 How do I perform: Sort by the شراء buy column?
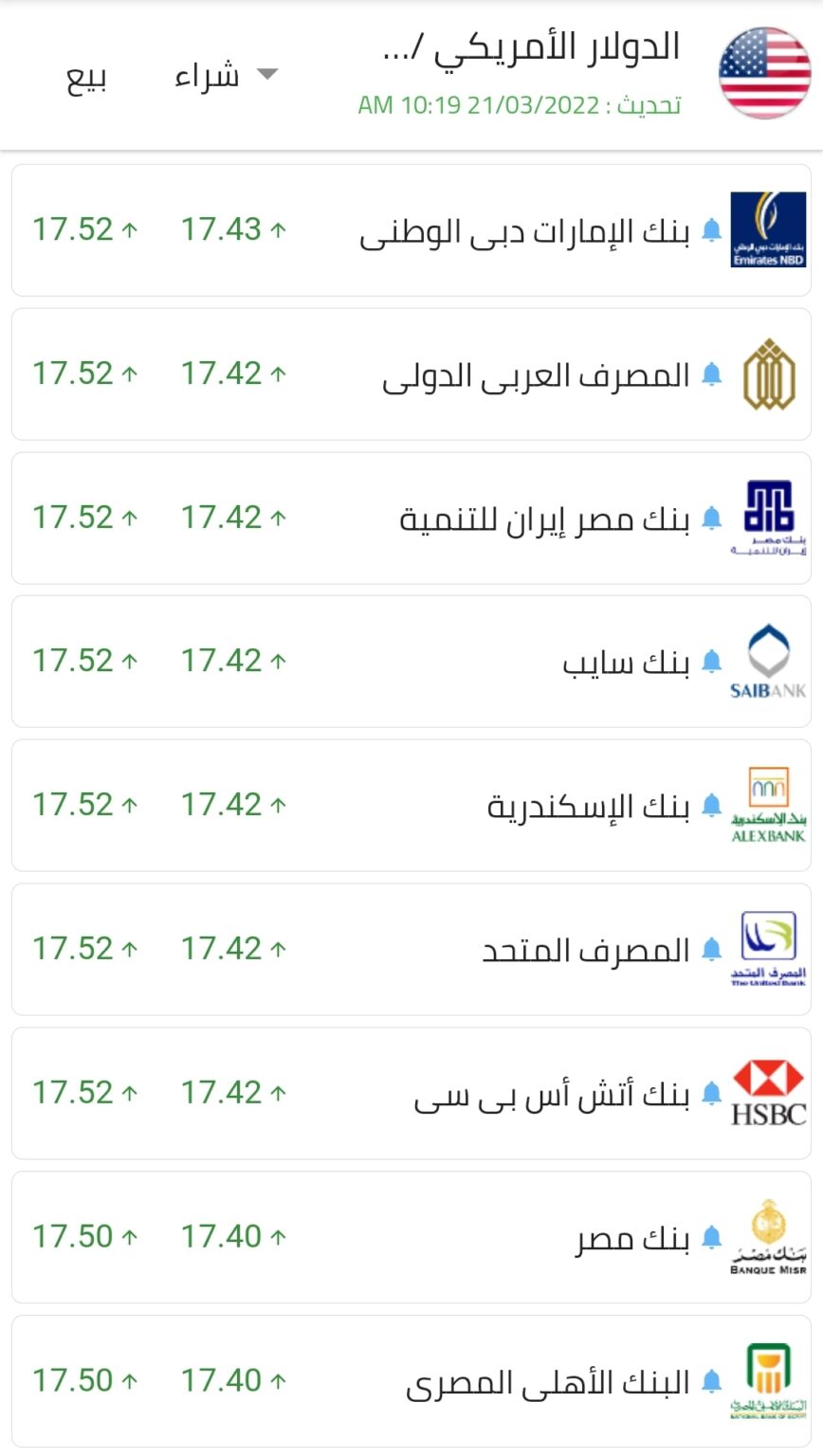click(225, 75)
